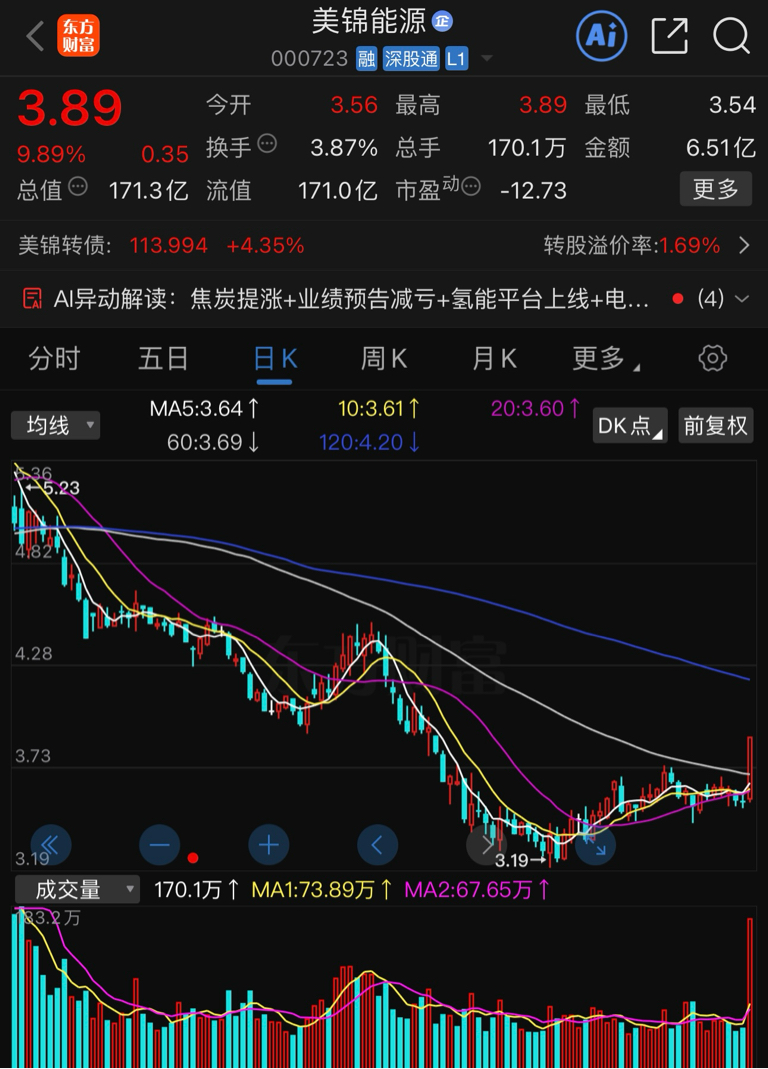Open 美锦转债 convertible bond row
768x1069 pixels.
click(x=384, y=245)
